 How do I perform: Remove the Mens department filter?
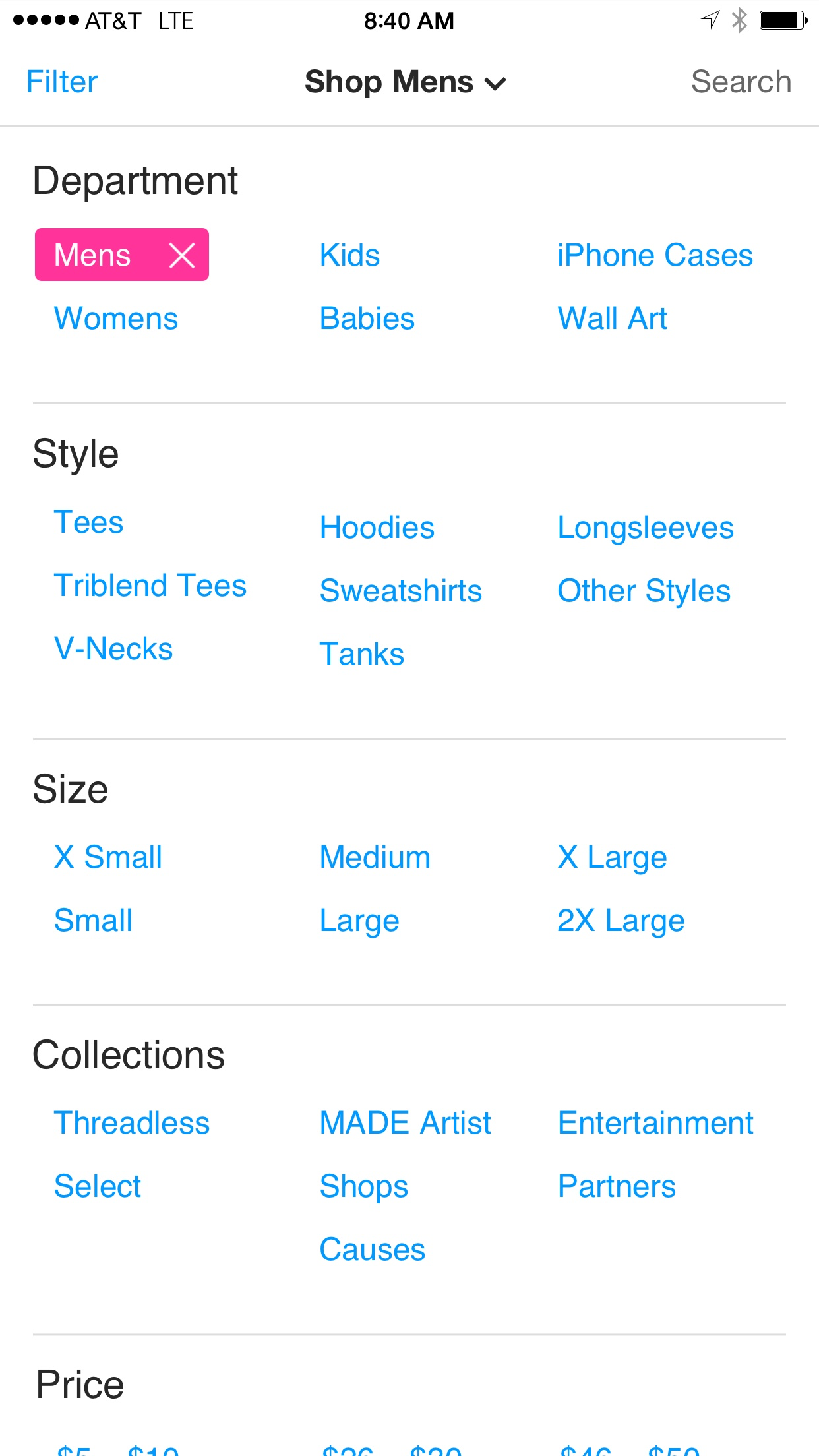click(x=182, y=255)
